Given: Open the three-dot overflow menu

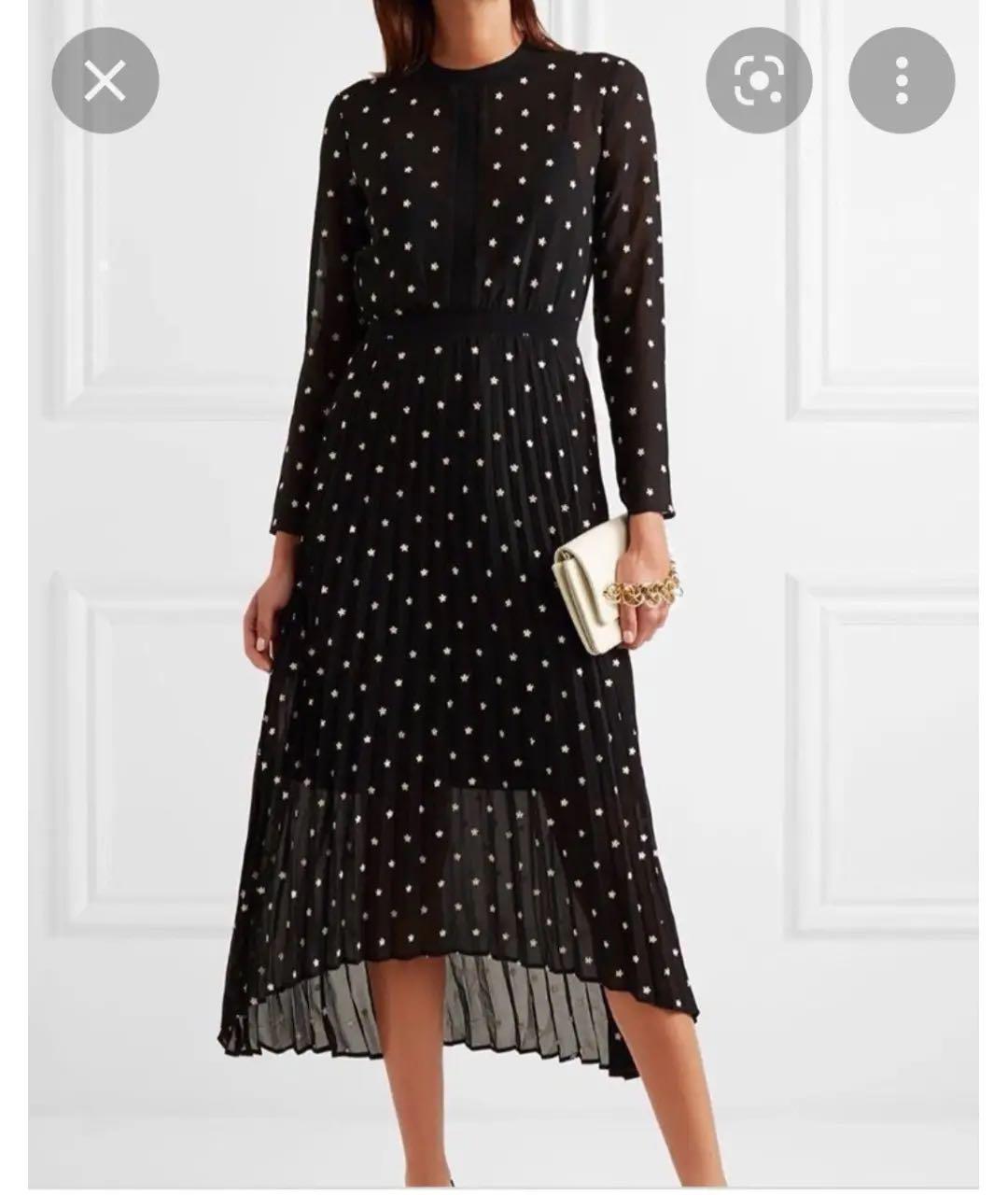Looking at the screenshot, I should pos(901,82).
